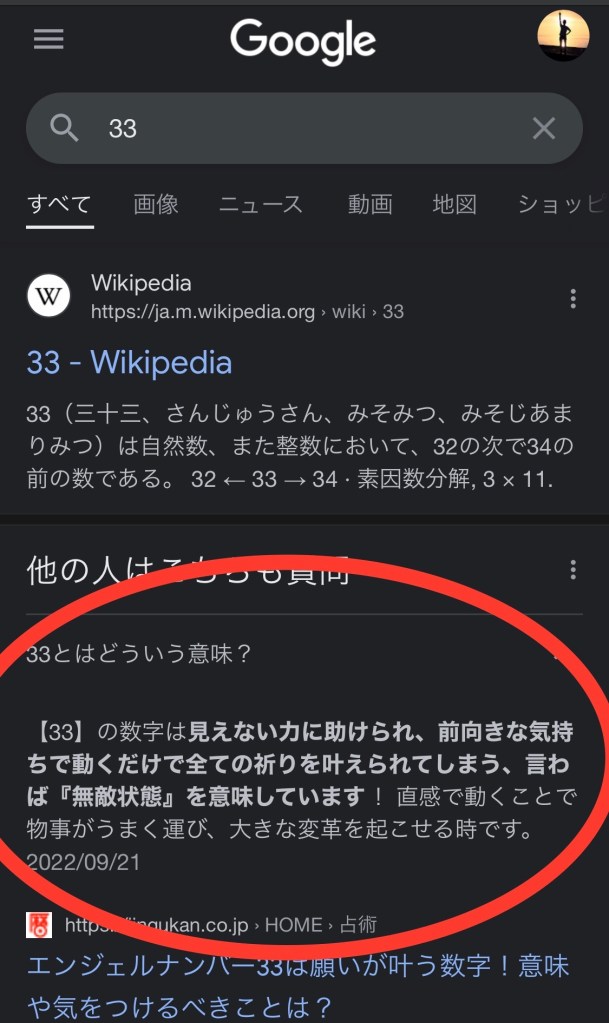Switch to the ニュース tab
This screenshot has width=609, height=1023.
coord(260,205)
